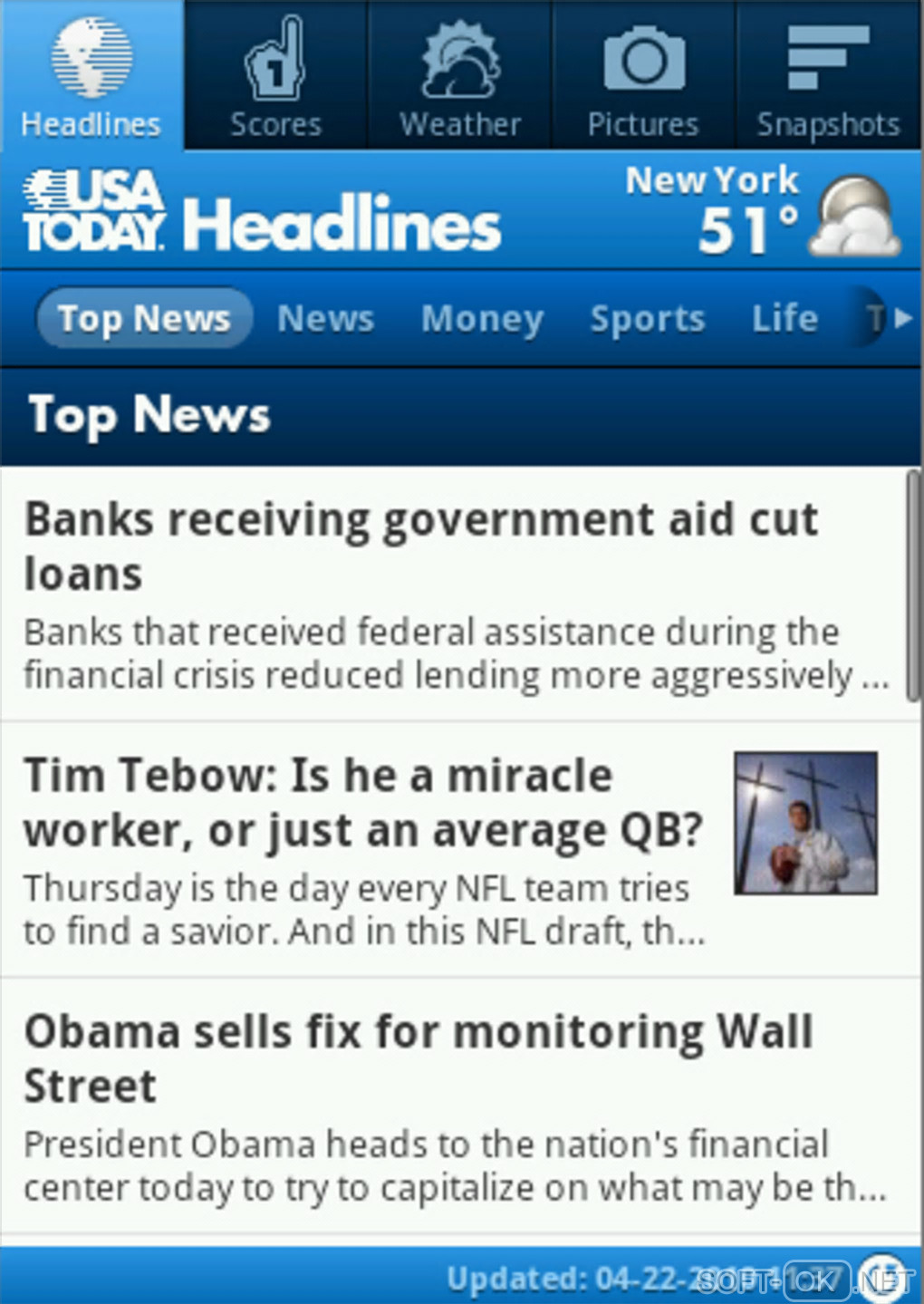Select the Snapshots tab
Viewport: 924px width, 1304px height.
coord(828,77)
